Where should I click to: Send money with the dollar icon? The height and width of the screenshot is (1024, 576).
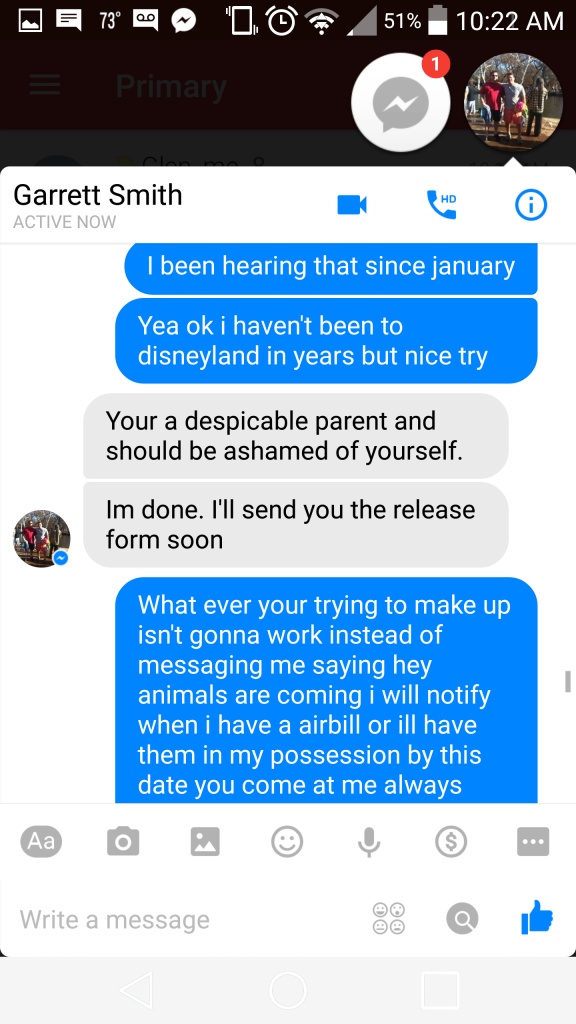tap(451, 842)
